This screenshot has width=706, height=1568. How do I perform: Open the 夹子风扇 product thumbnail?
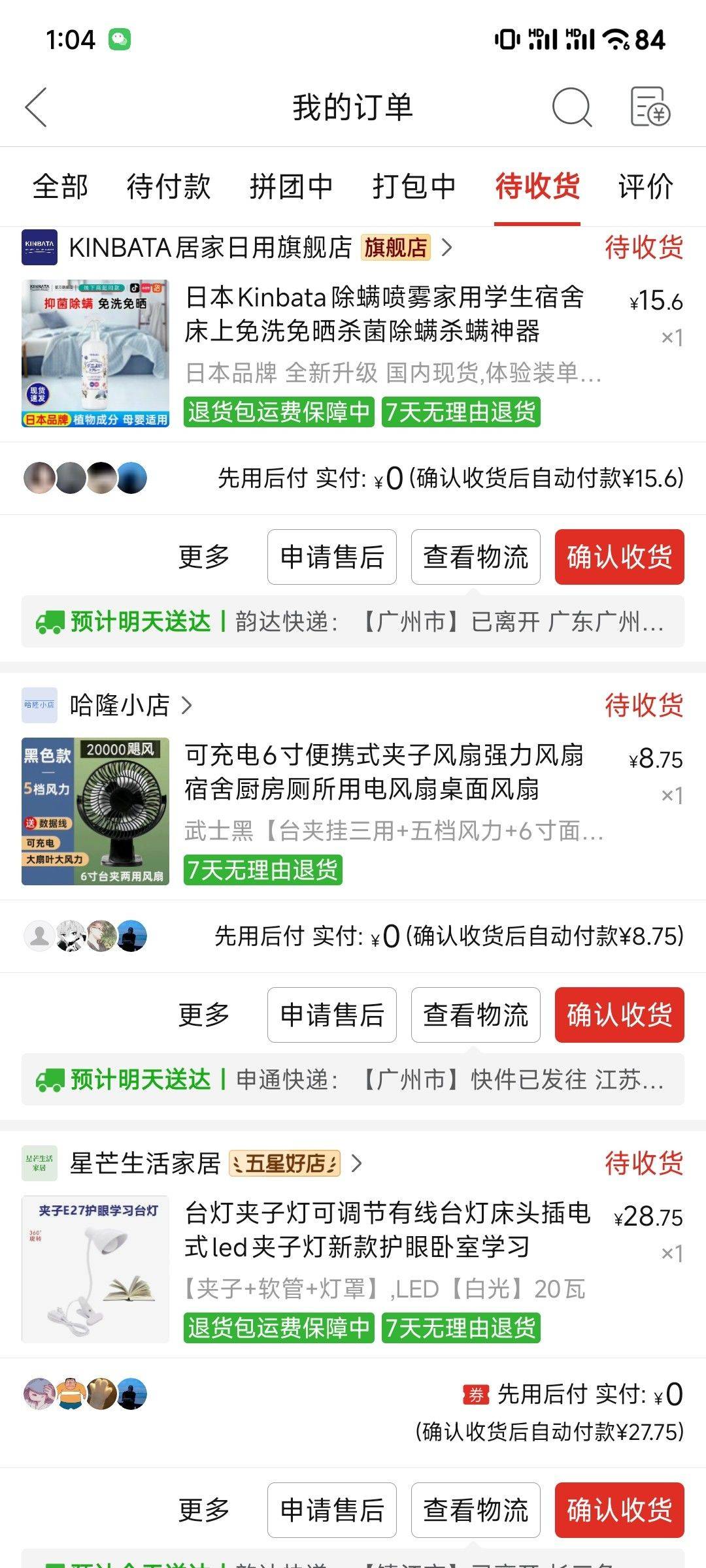pos(95,811)
